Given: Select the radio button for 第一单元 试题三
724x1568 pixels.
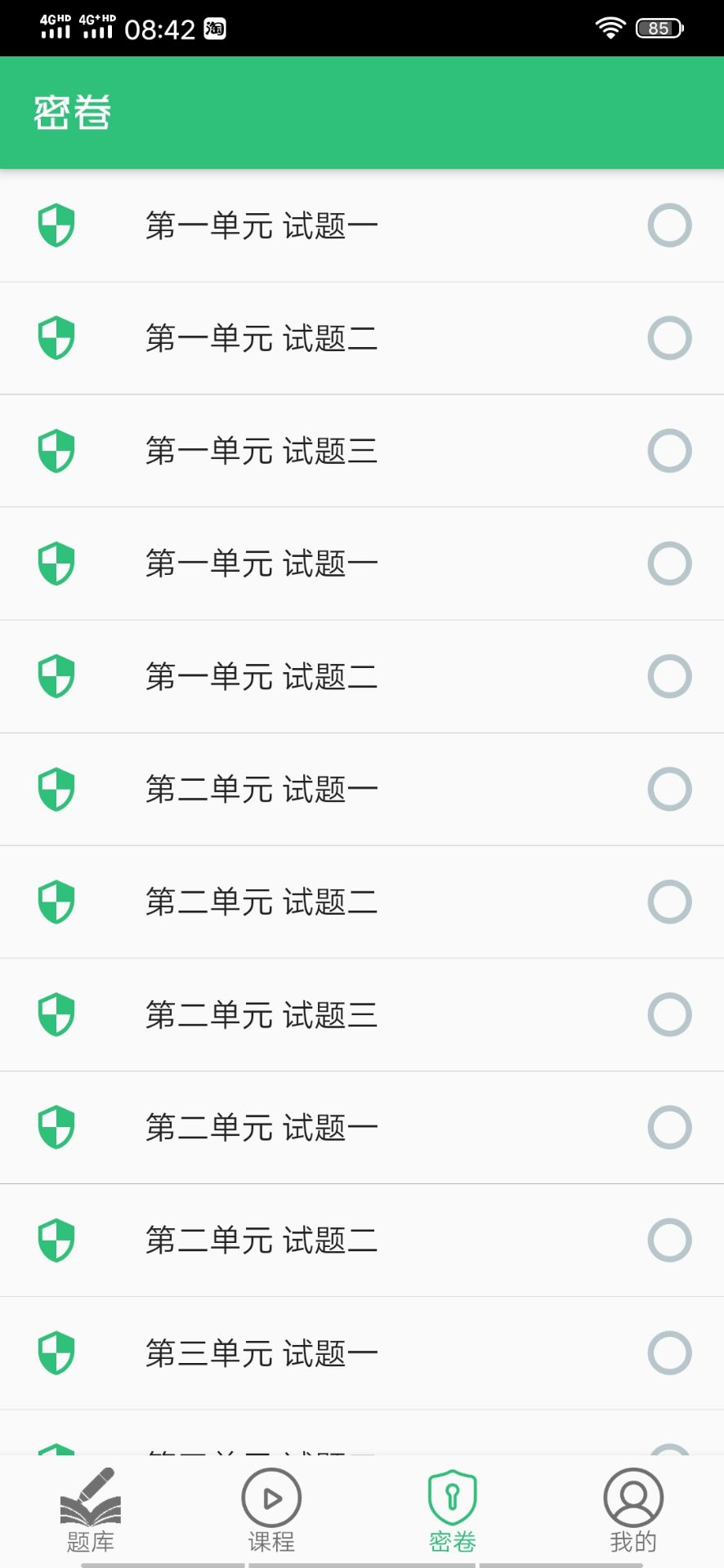Looking at the screenshot, I should 669,451.
